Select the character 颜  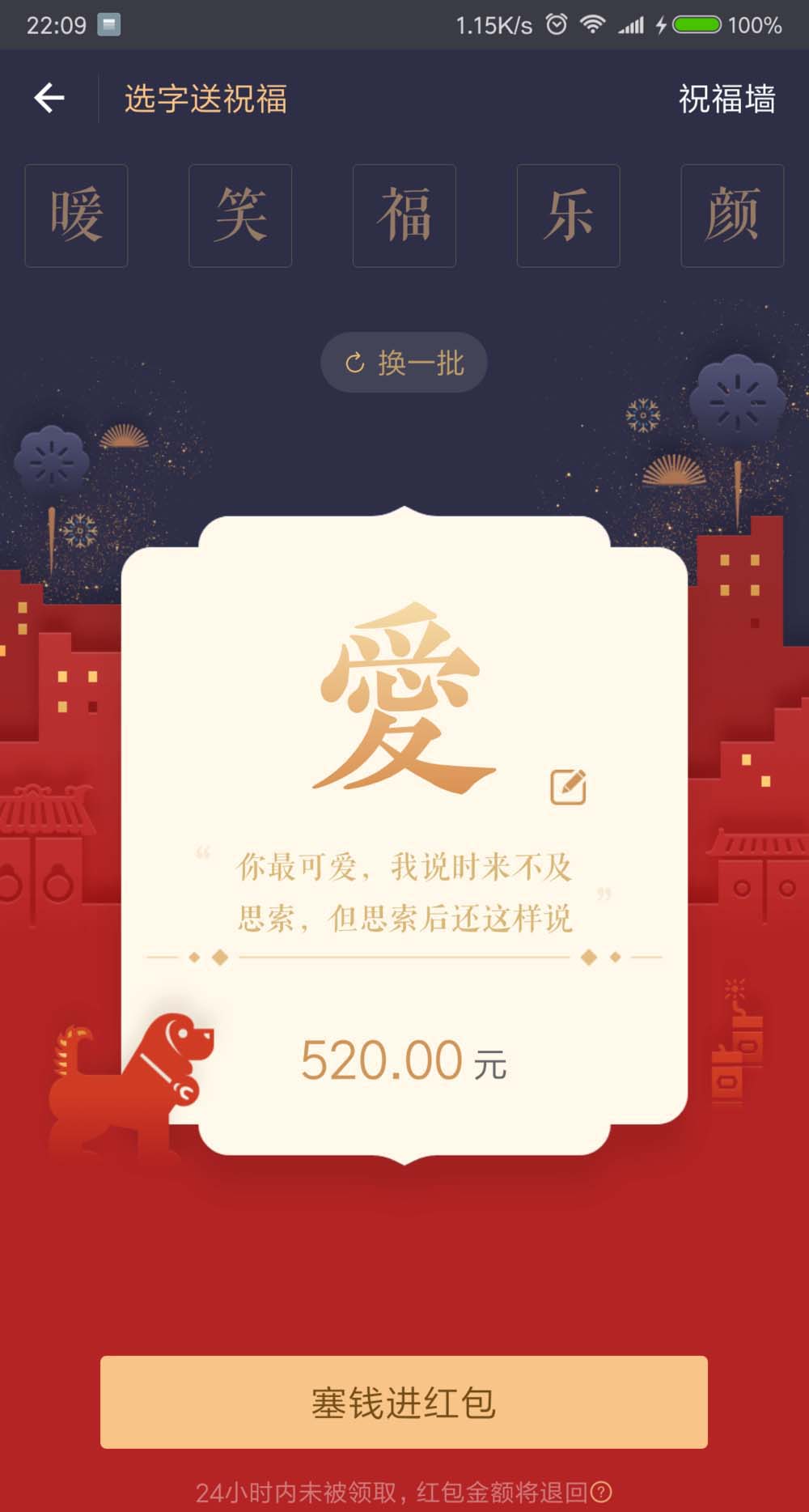tap(732, 215)
